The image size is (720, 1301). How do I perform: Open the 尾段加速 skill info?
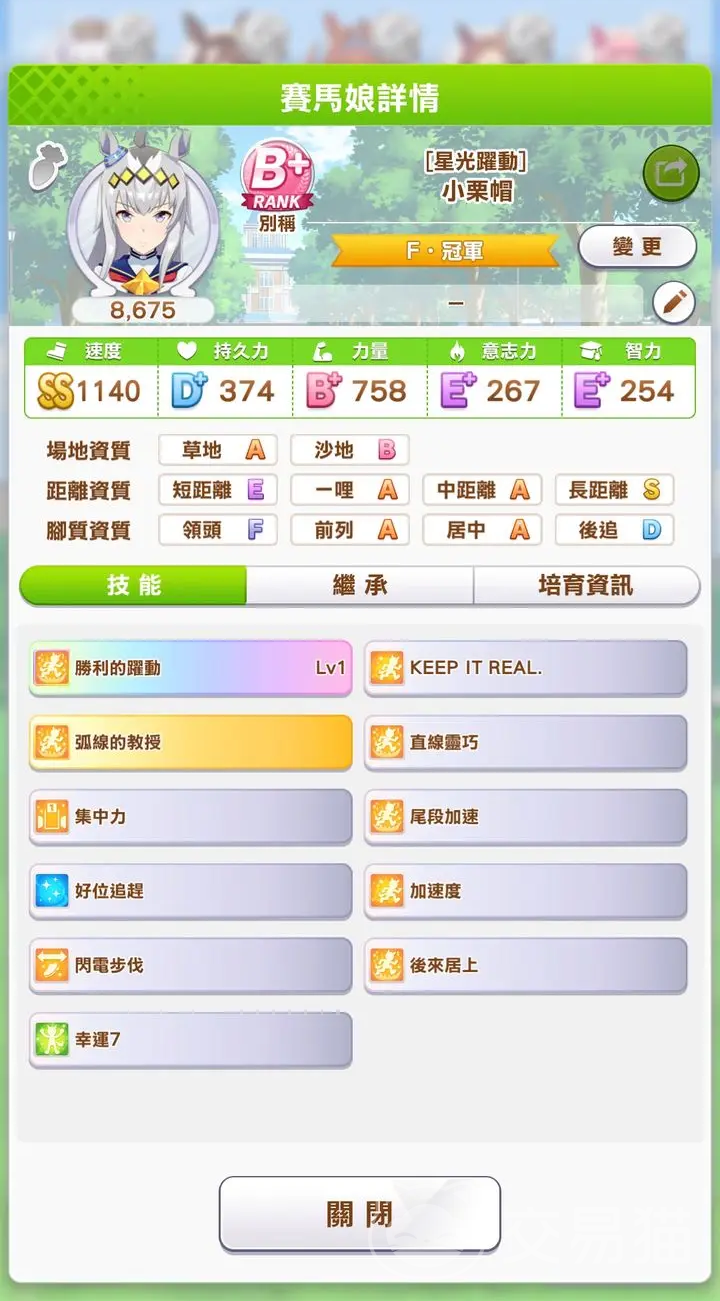click(x=525, y=816)
